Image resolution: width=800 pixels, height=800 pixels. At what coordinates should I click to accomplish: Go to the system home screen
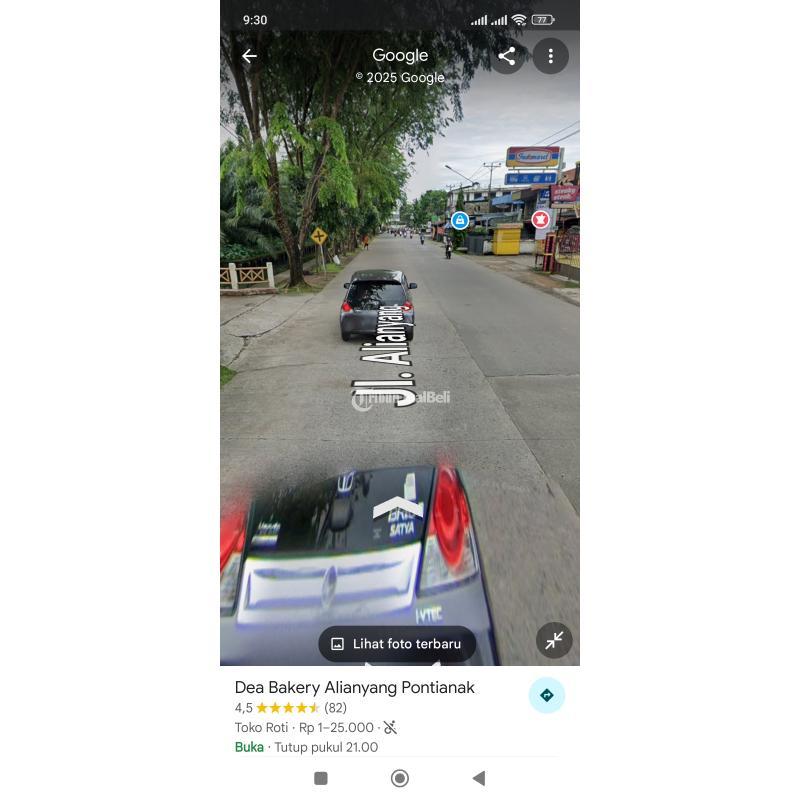click(400, 778)
